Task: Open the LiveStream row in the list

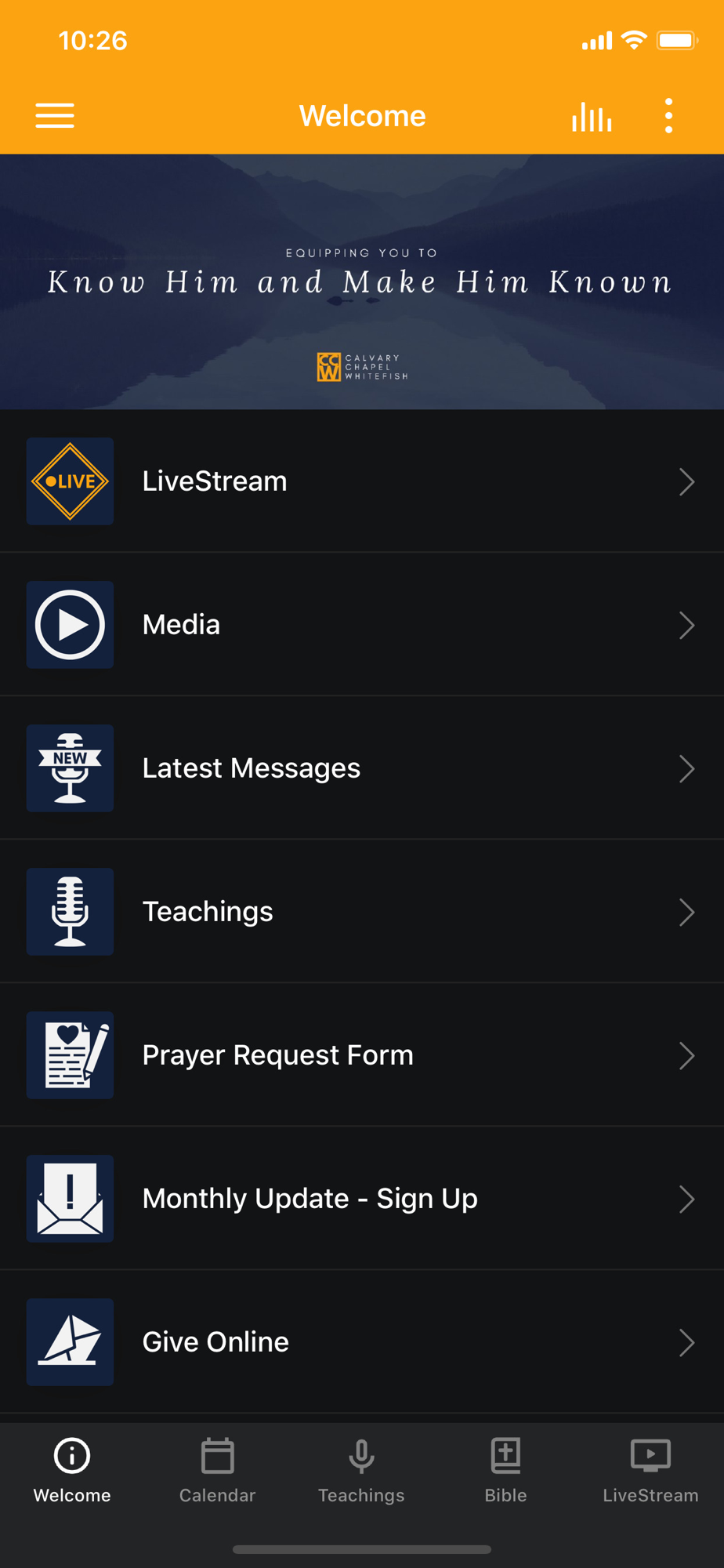Action: click(362, 481)
